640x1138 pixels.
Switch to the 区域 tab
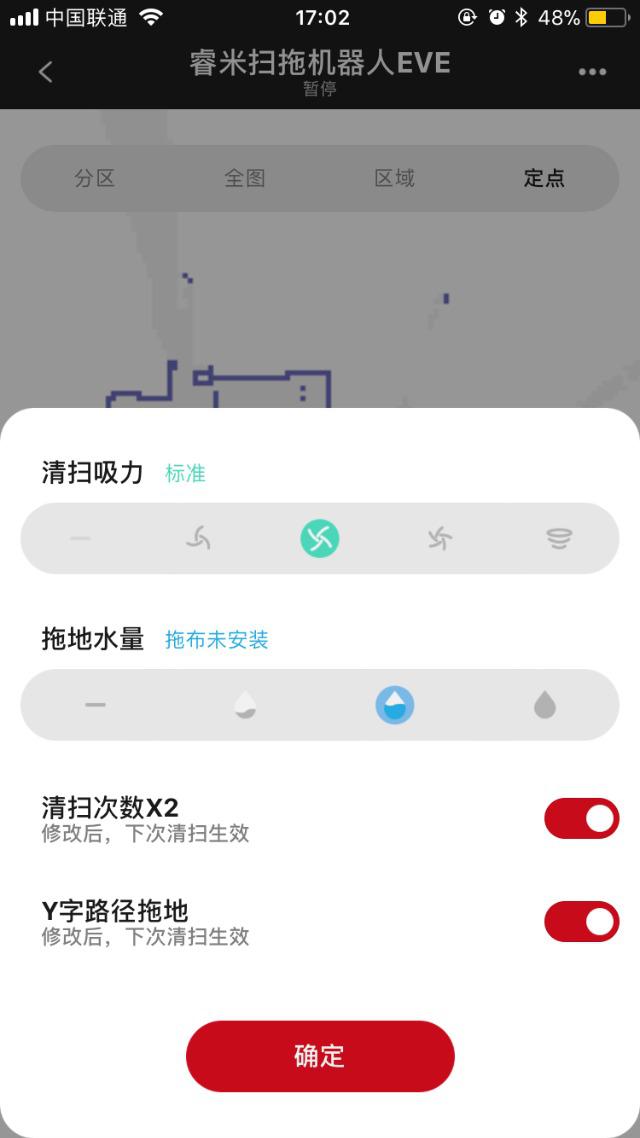(394, 178)
